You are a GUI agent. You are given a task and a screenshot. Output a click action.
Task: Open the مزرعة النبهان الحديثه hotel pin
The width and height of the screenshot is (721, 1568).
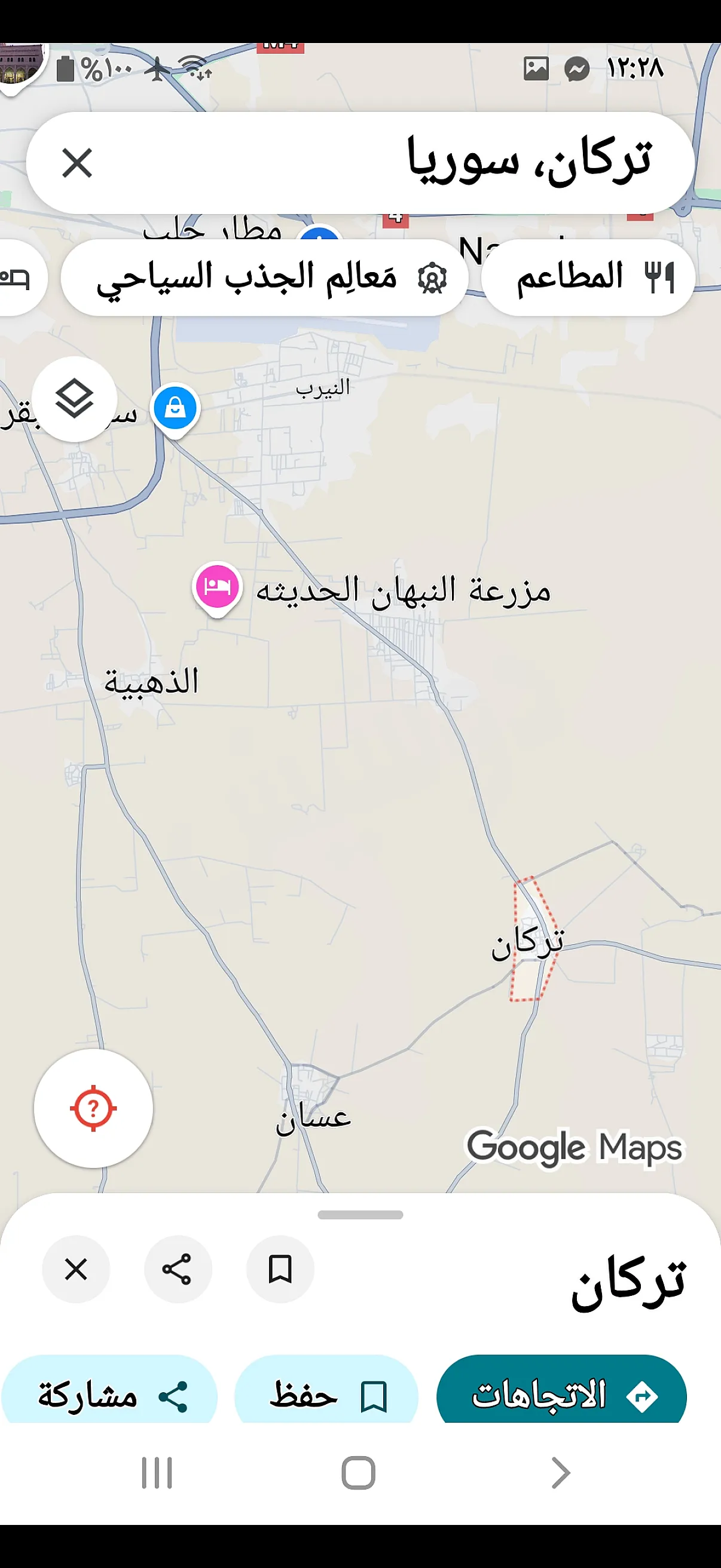coord(217,587)
